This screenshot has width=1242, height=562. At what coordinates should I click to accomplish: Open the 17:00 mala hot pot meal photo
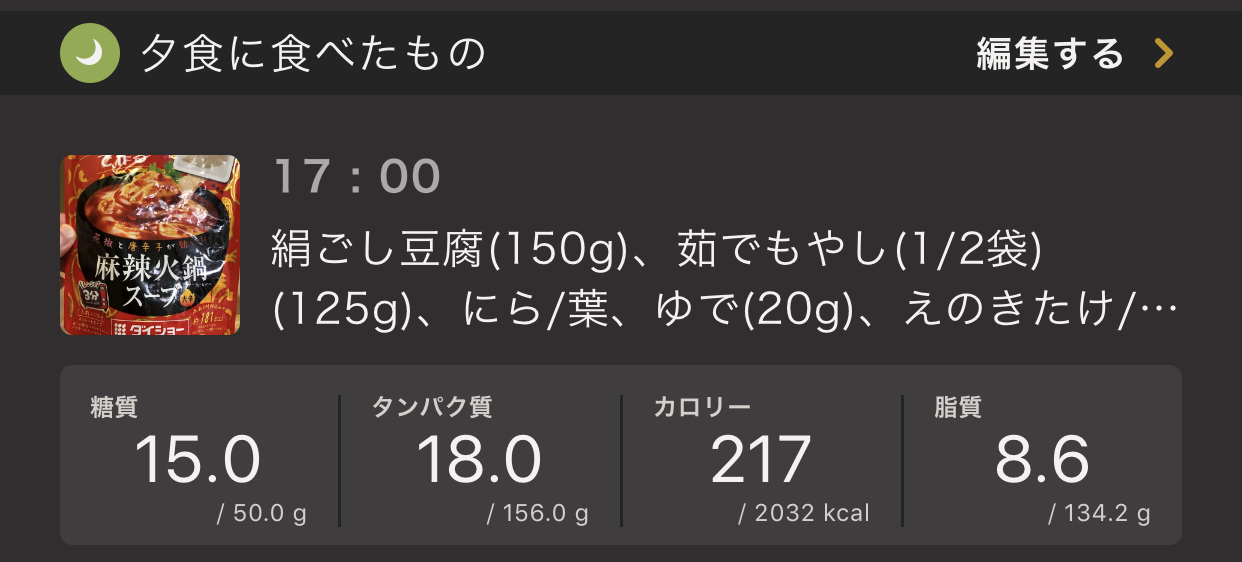tap(151, 245)
